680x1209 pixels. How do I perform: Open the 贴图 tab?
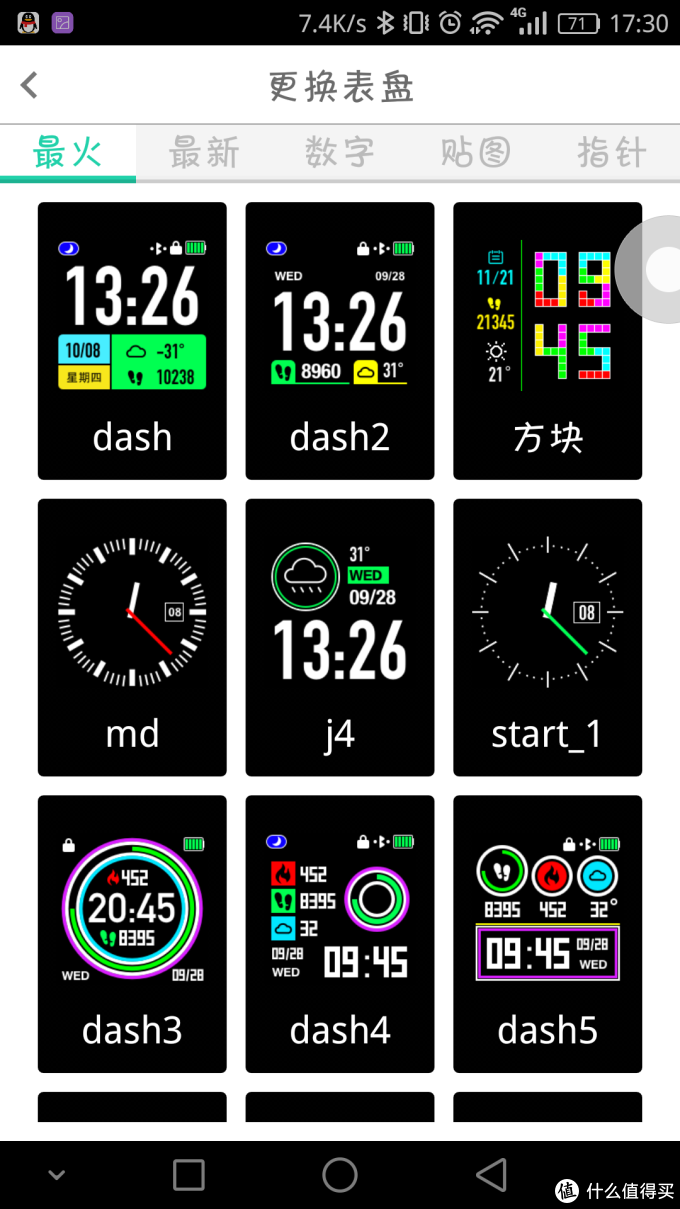pyautogui.click(x=476, y=152)
